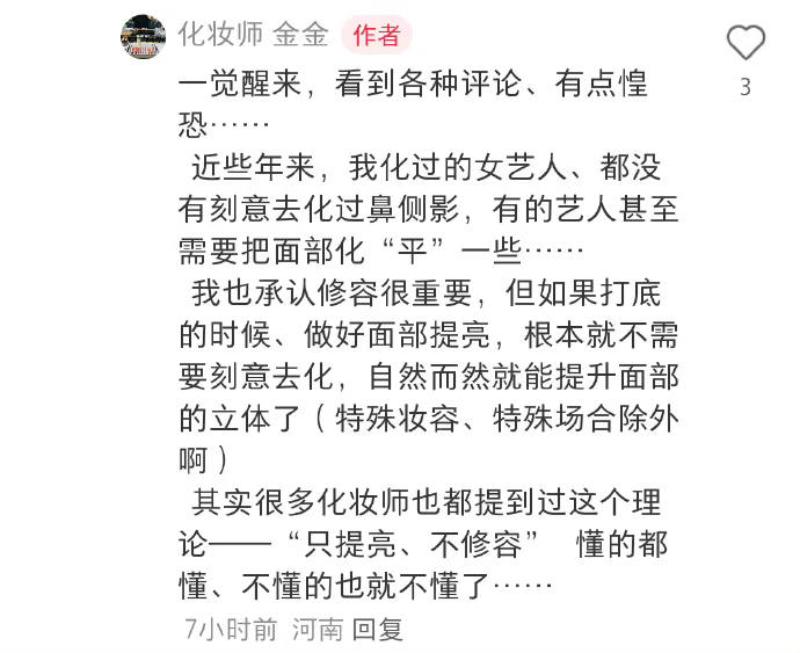Viewport: 800px width, 653px height.
Task: Open the username 化妆师 金金
Action: tap(253, 35)
